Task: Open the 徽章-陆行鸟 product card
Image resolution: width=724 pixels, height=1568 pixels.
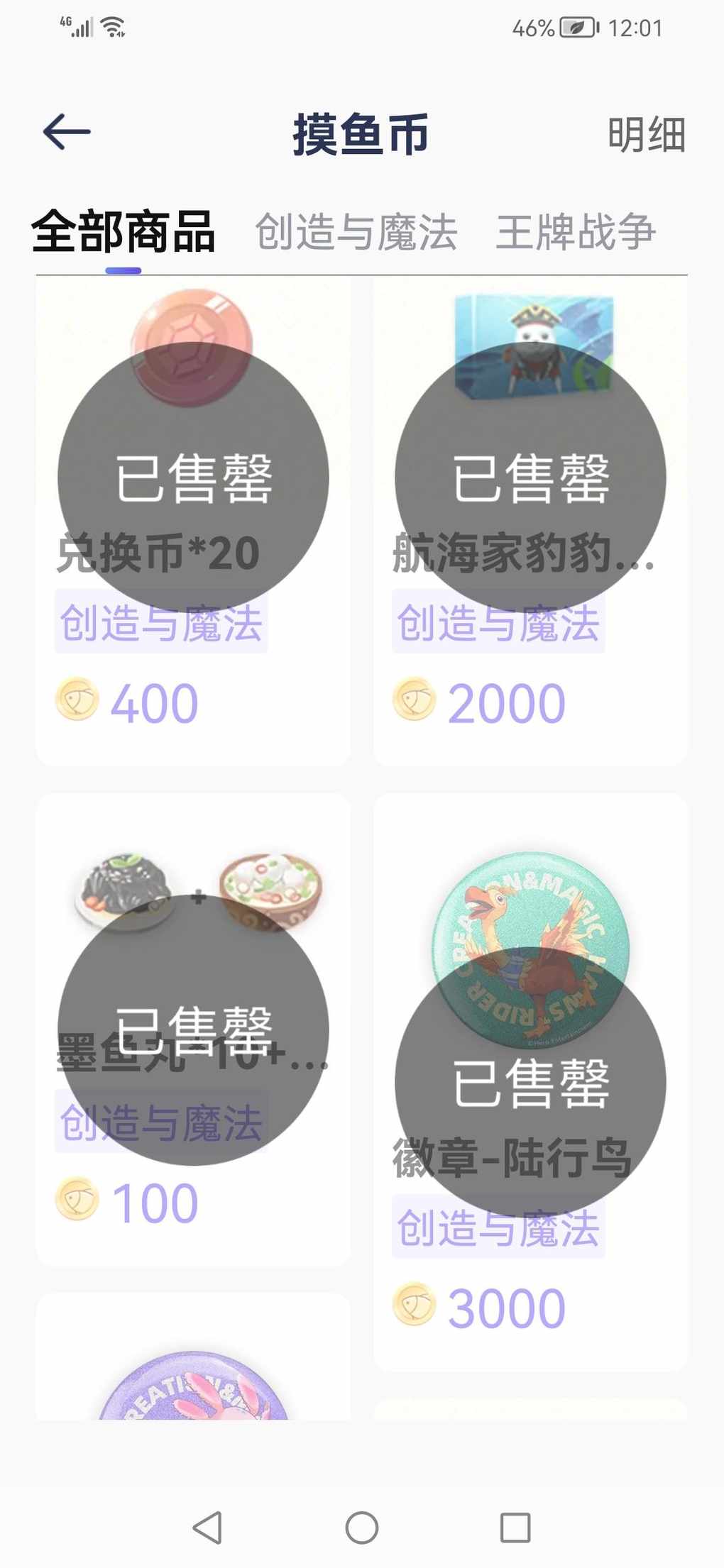Action: pos(530,1082)
